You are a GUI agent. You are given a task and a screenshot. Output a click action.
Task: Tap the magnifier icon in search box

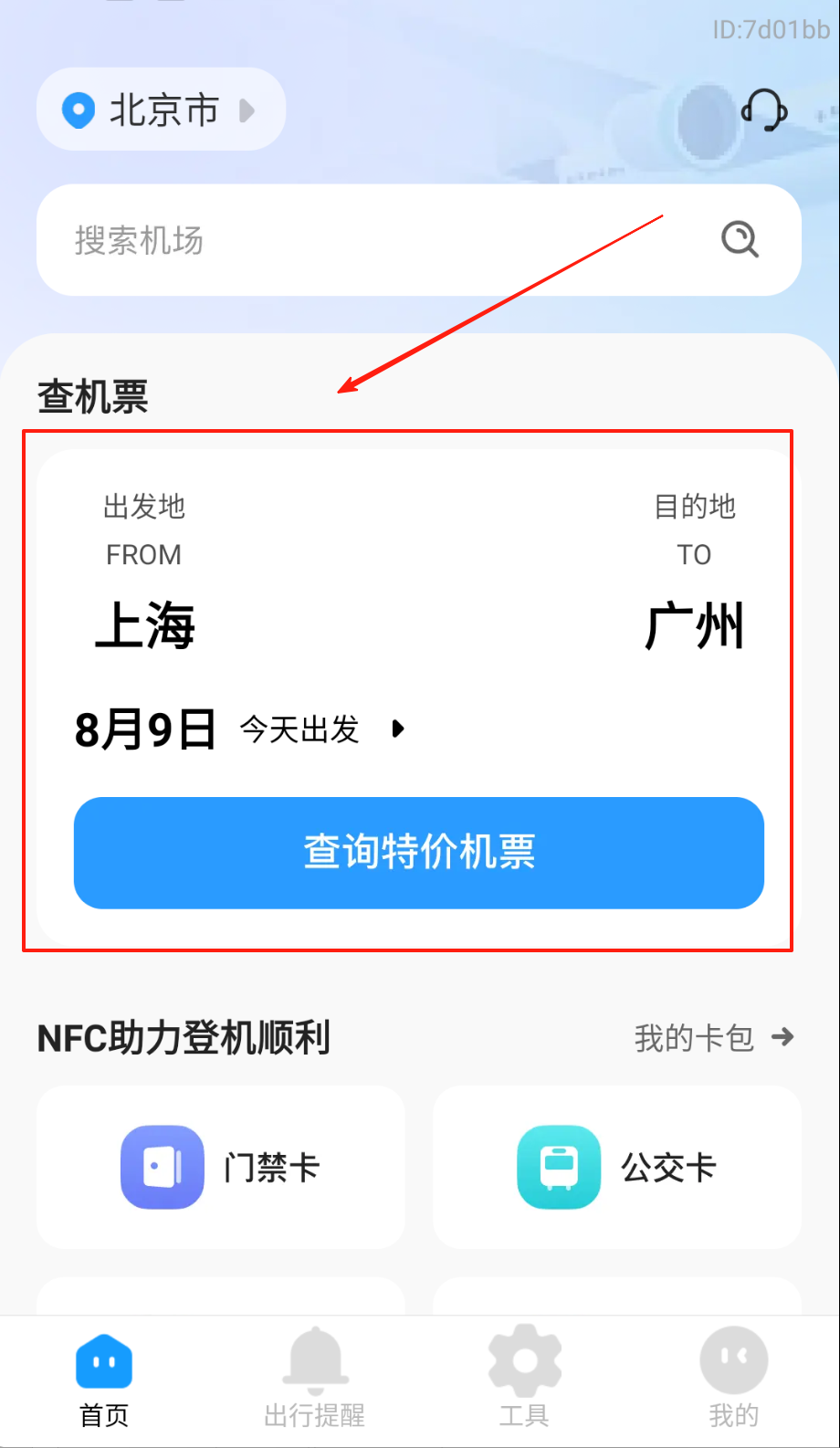tap(740, 240)
